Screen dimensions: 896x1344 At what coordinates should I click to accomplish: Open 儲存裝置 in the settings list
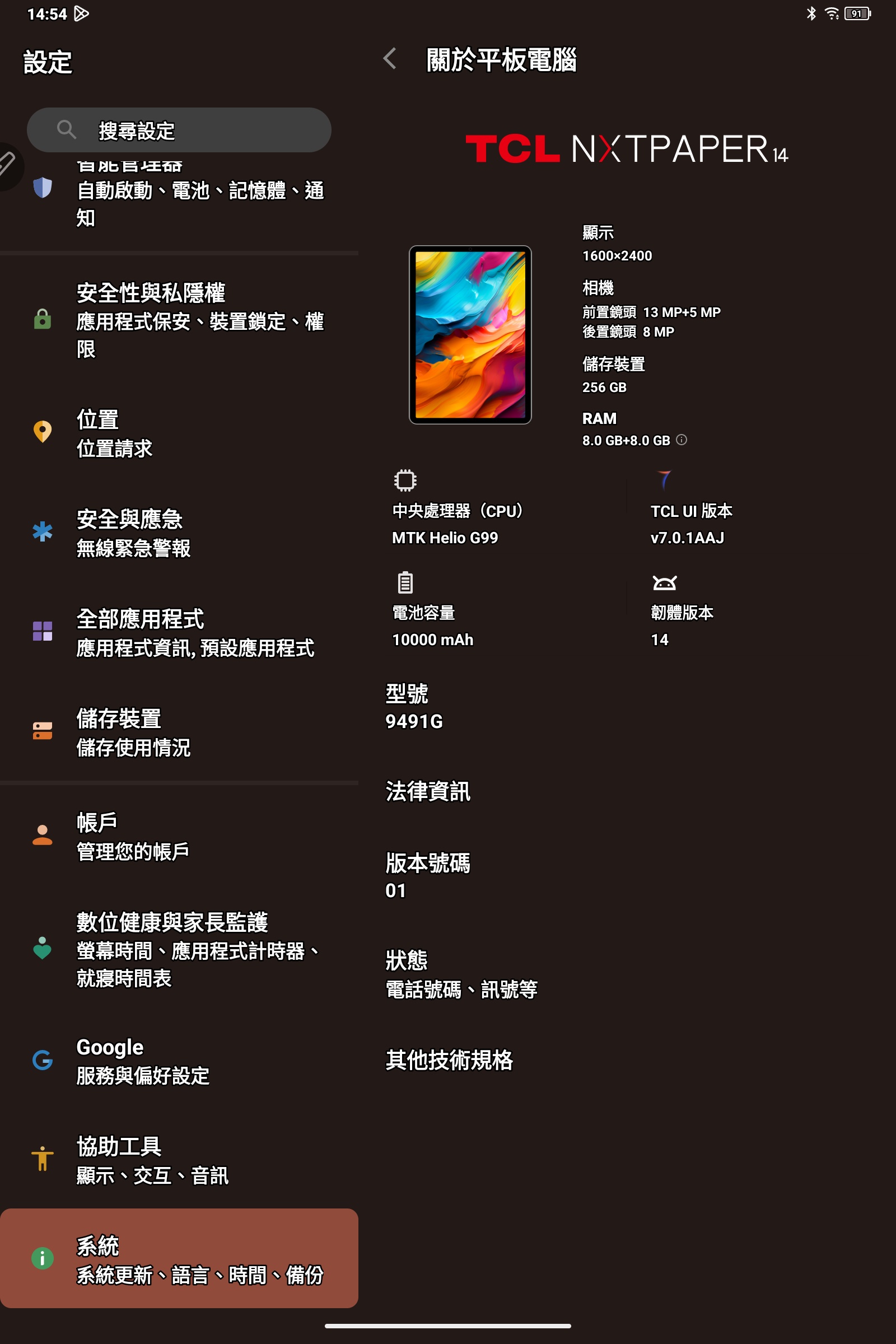tap(179, 732)
